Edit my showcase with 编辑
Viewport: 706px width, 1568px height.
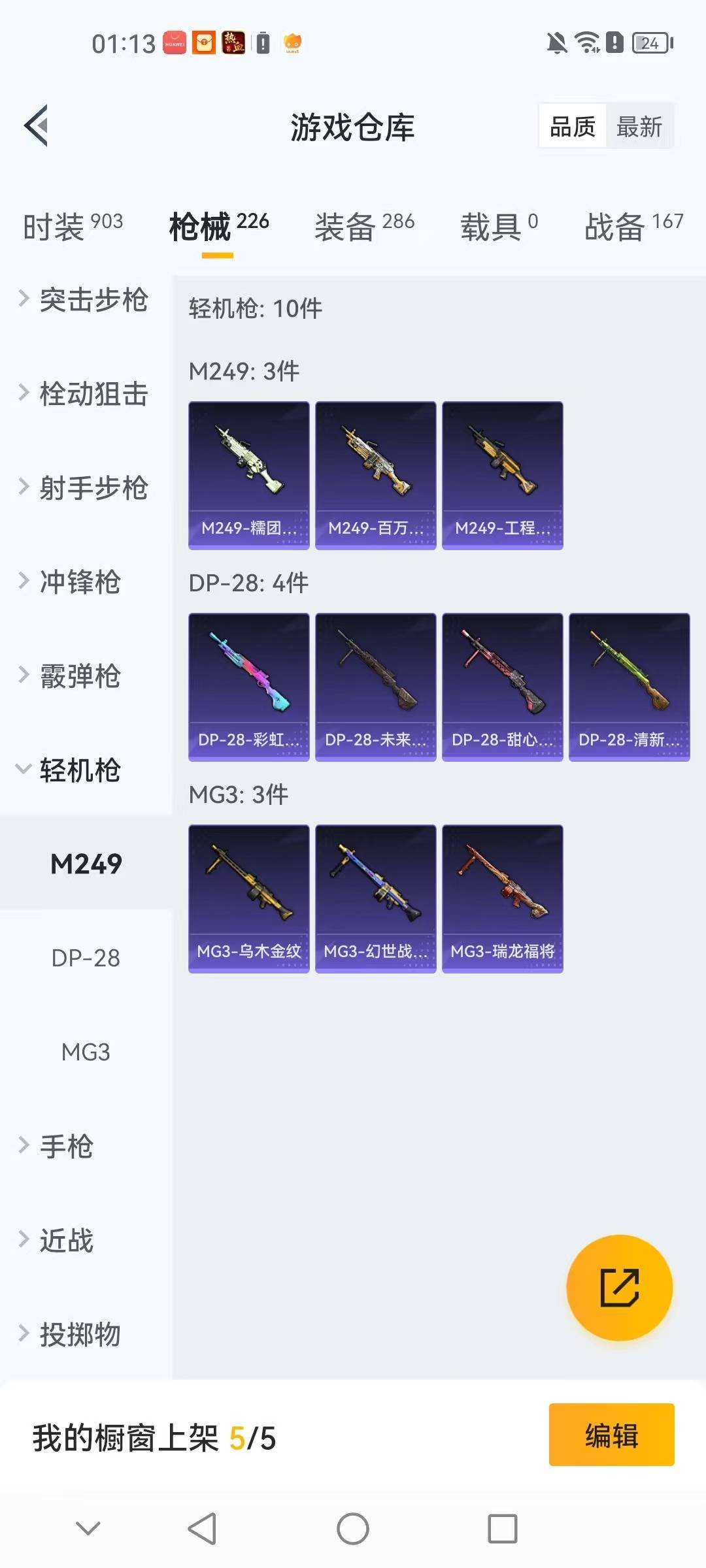[611, 1435]
